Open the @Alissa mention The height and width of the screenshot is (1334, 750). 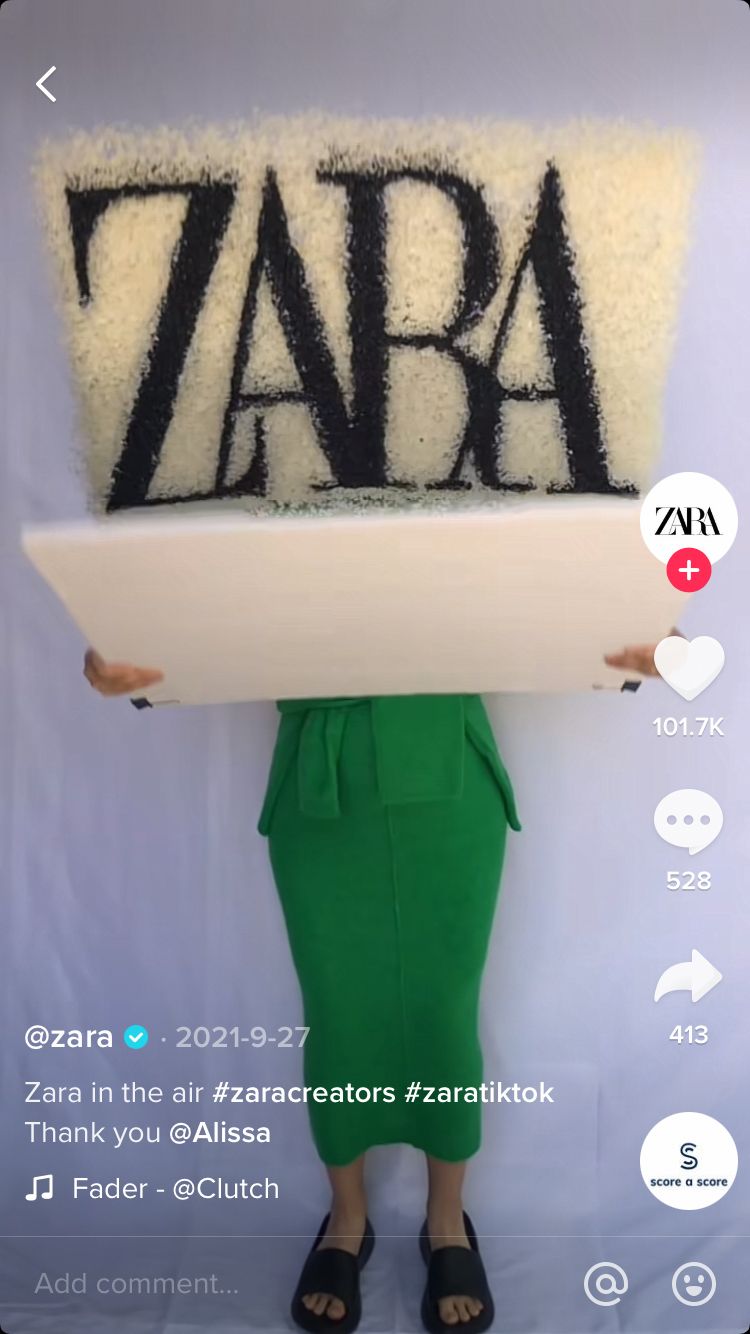219,1133
